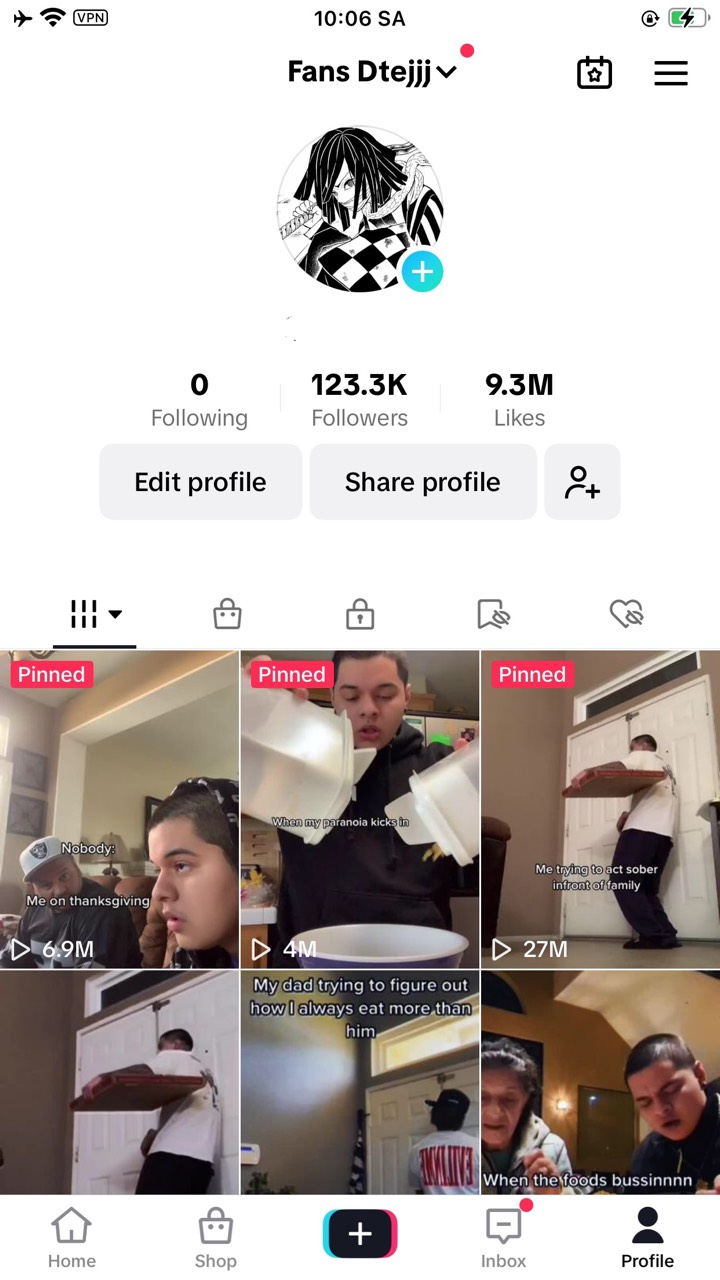720x1280 pixels.
Task: Open the hamburger menu
Action: (670, 73)
